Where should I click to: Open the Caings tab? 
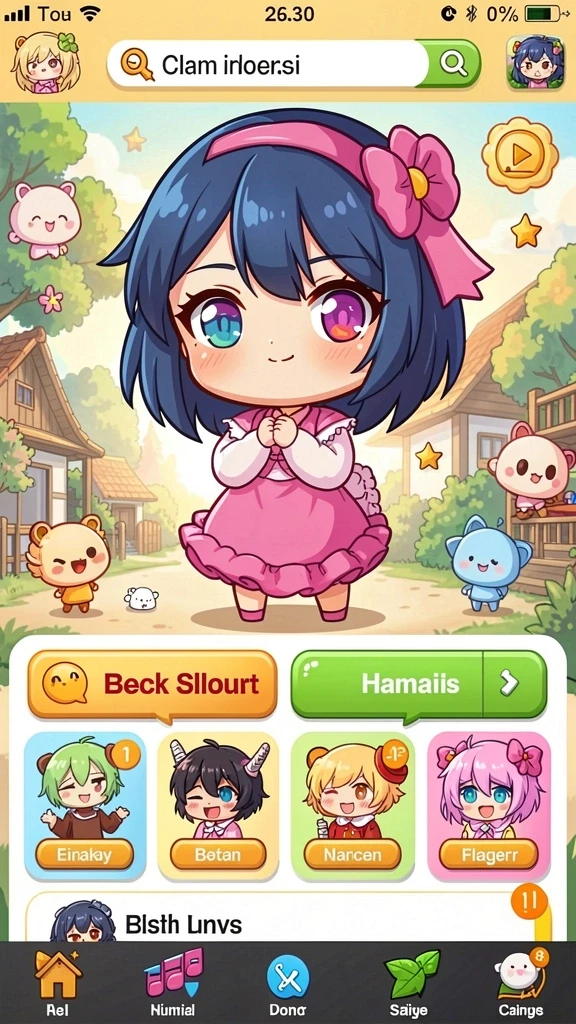(520, 983)
